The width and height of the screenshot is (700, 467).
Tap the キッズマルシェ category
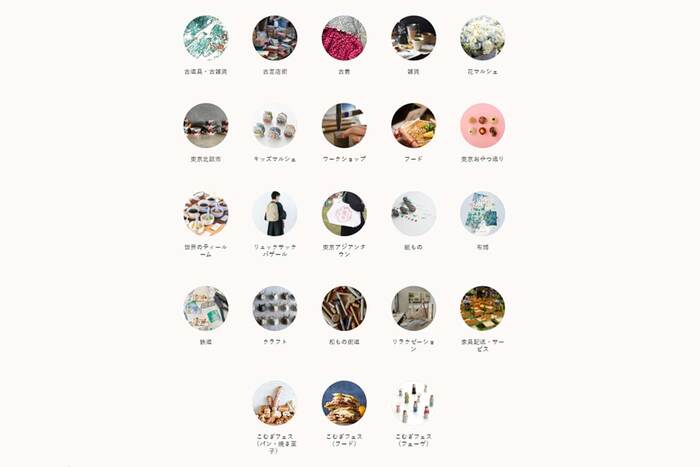click(275, 126)
